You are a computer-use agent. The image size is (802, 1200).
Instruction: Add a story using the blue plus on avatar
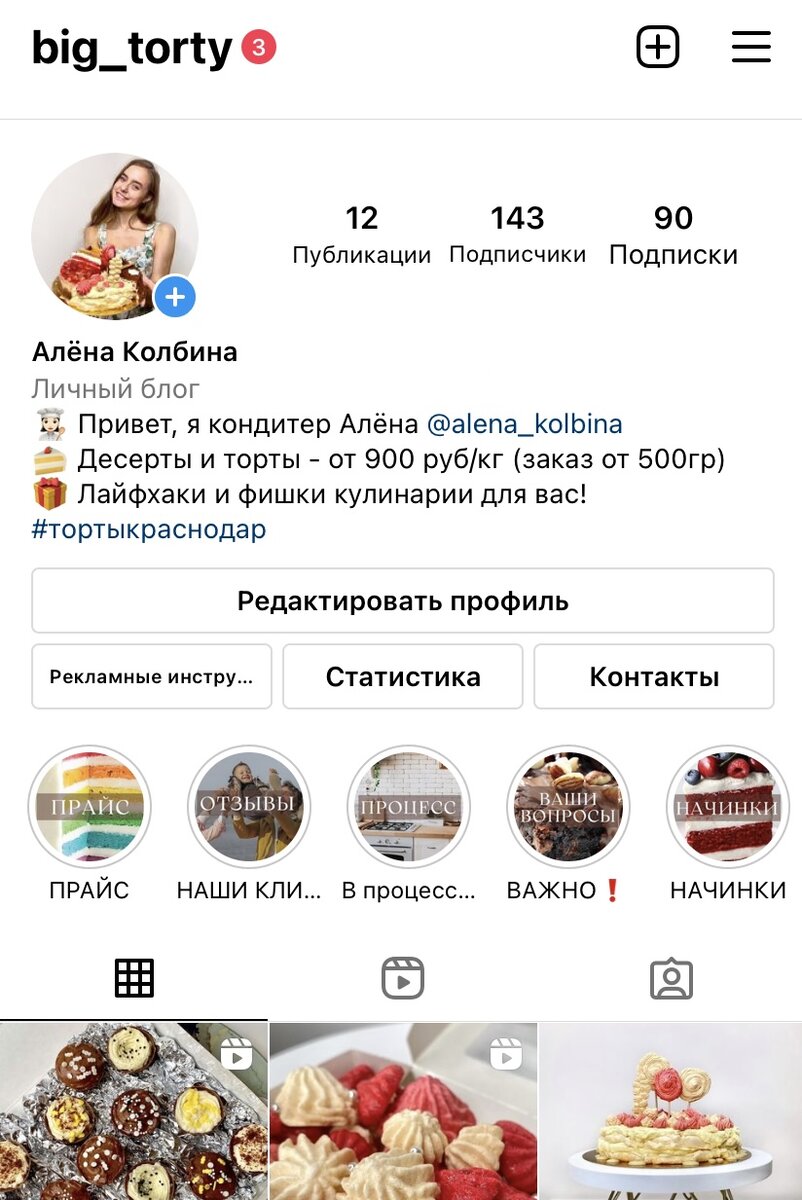(174, 296)
